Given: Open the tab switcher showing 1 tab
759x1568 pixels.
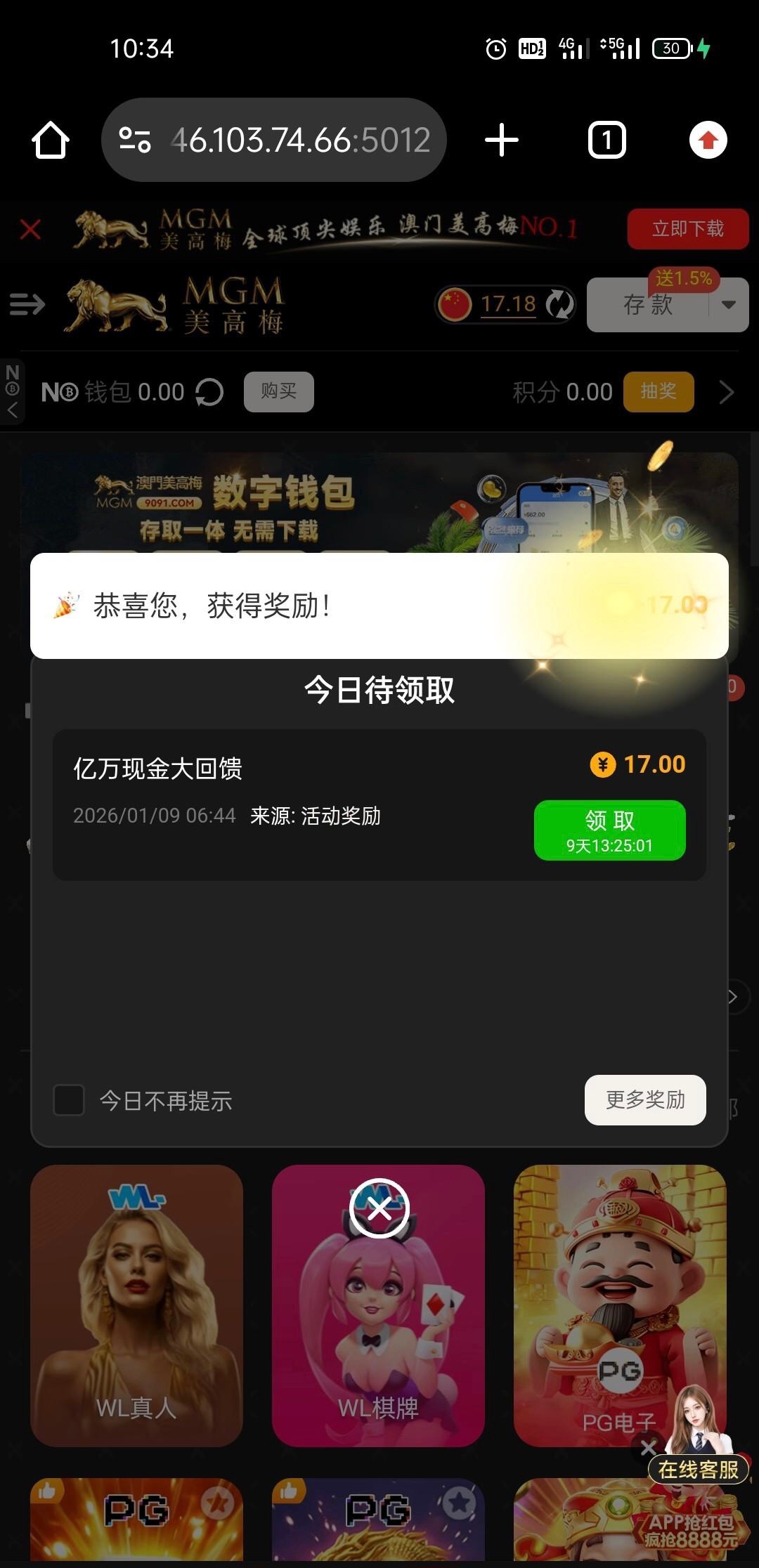Looking at the screenshot, I should pyautogui.click(x=606, y=140).
